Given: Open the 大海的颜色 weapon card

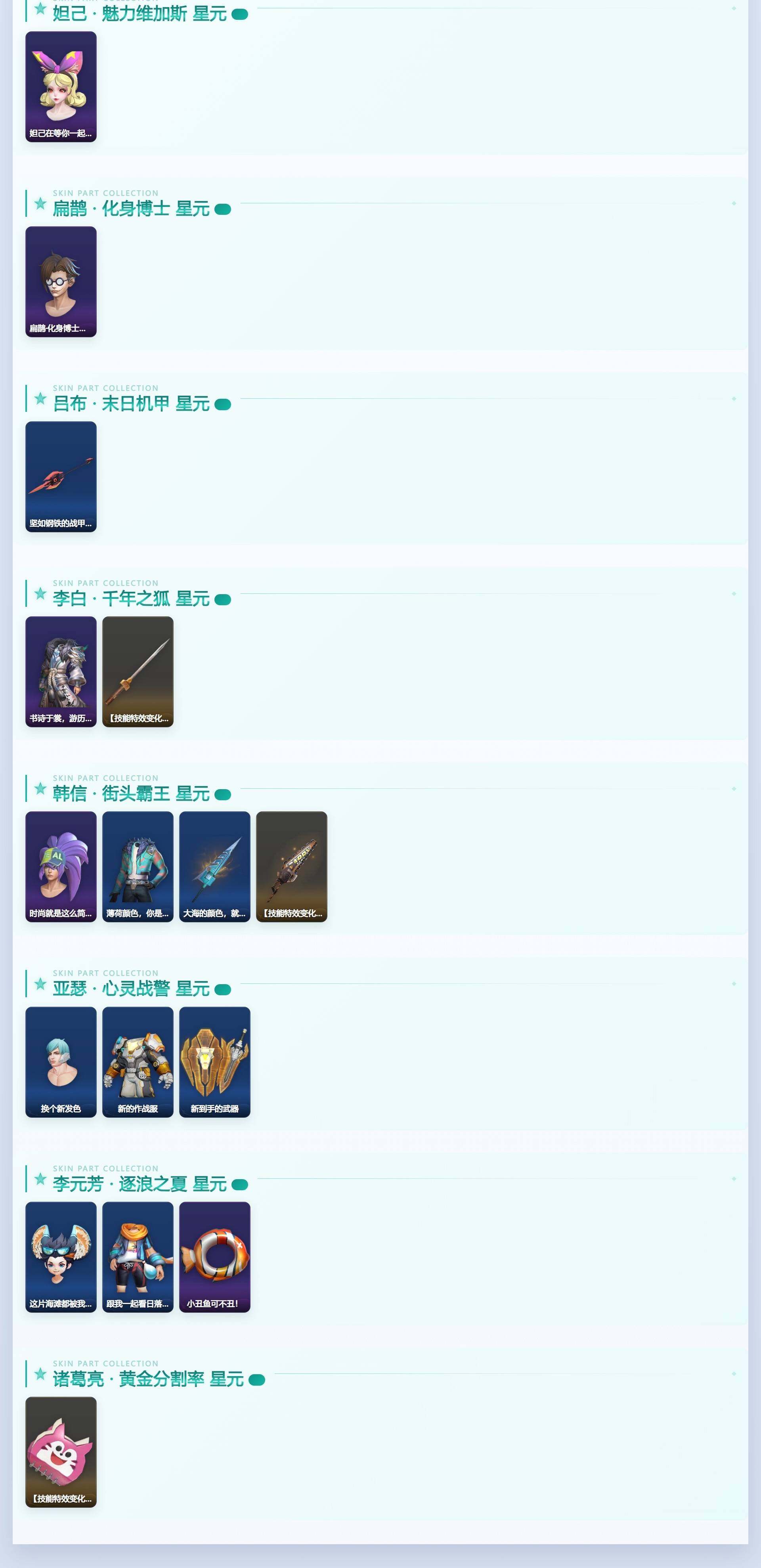Looking at the screenshot, I should click(x=215, y=867).
